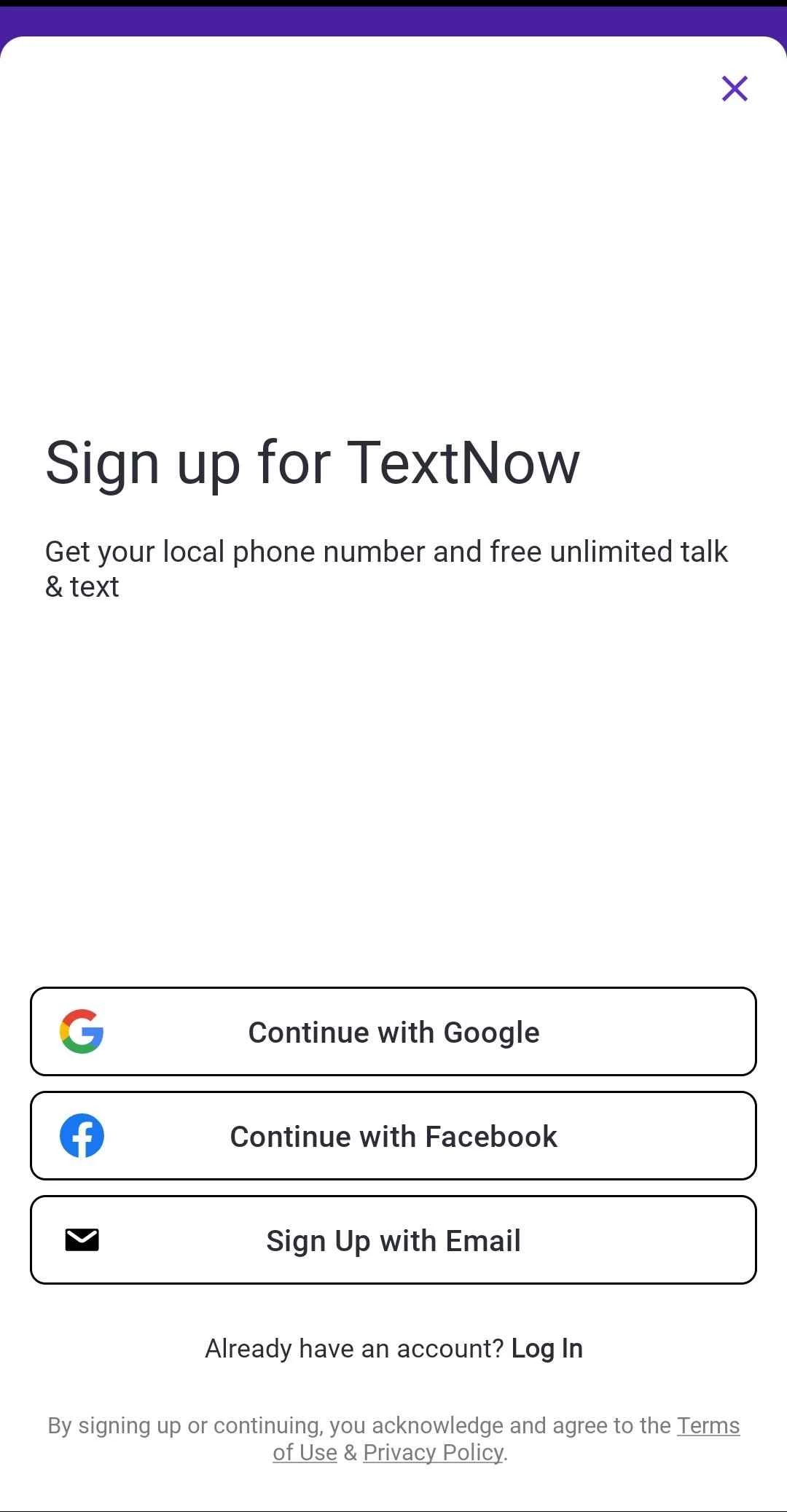
Task: Read the Privacy Policy link
Action: coord(433,1453)
